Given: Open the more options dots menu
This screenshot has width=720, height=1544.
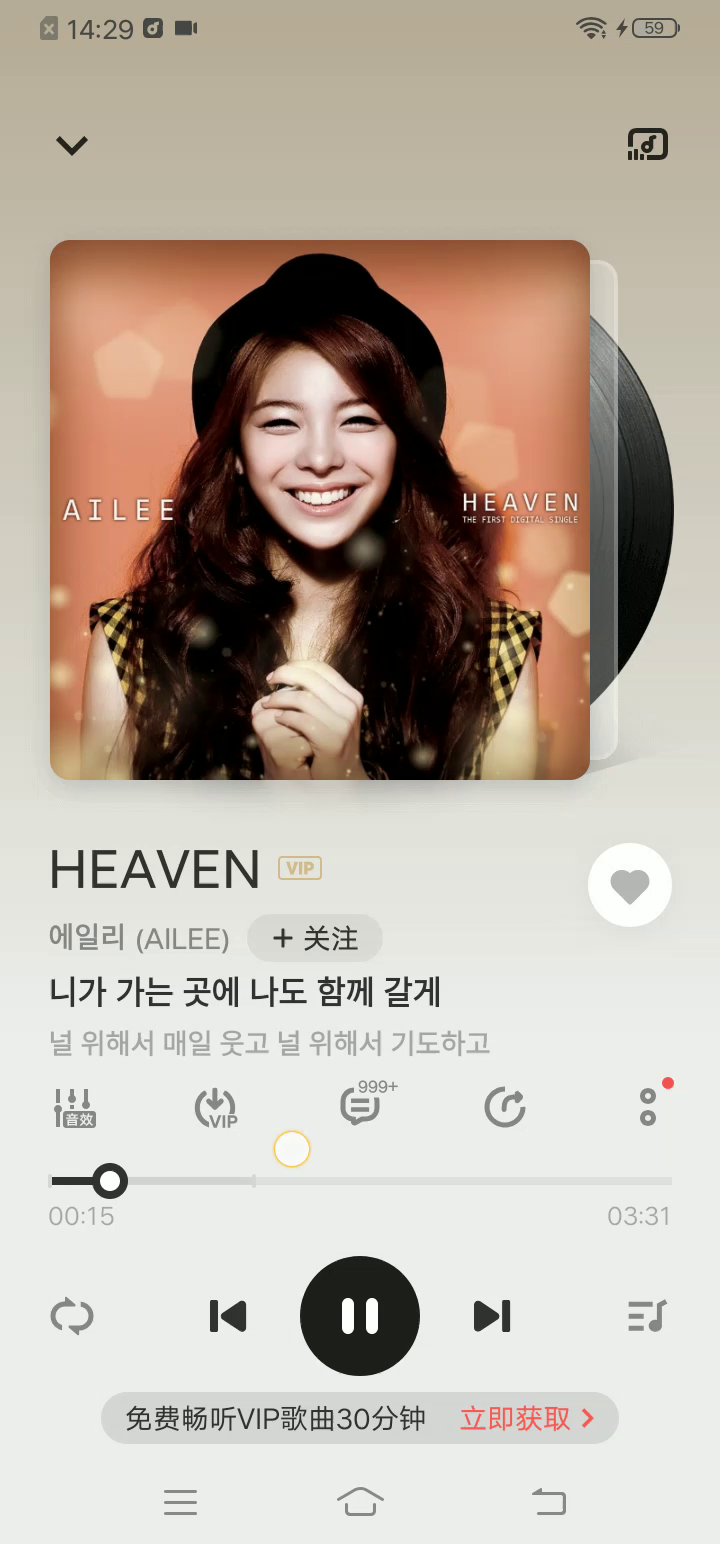Looking at the screenshot, I should (648, 1107).
